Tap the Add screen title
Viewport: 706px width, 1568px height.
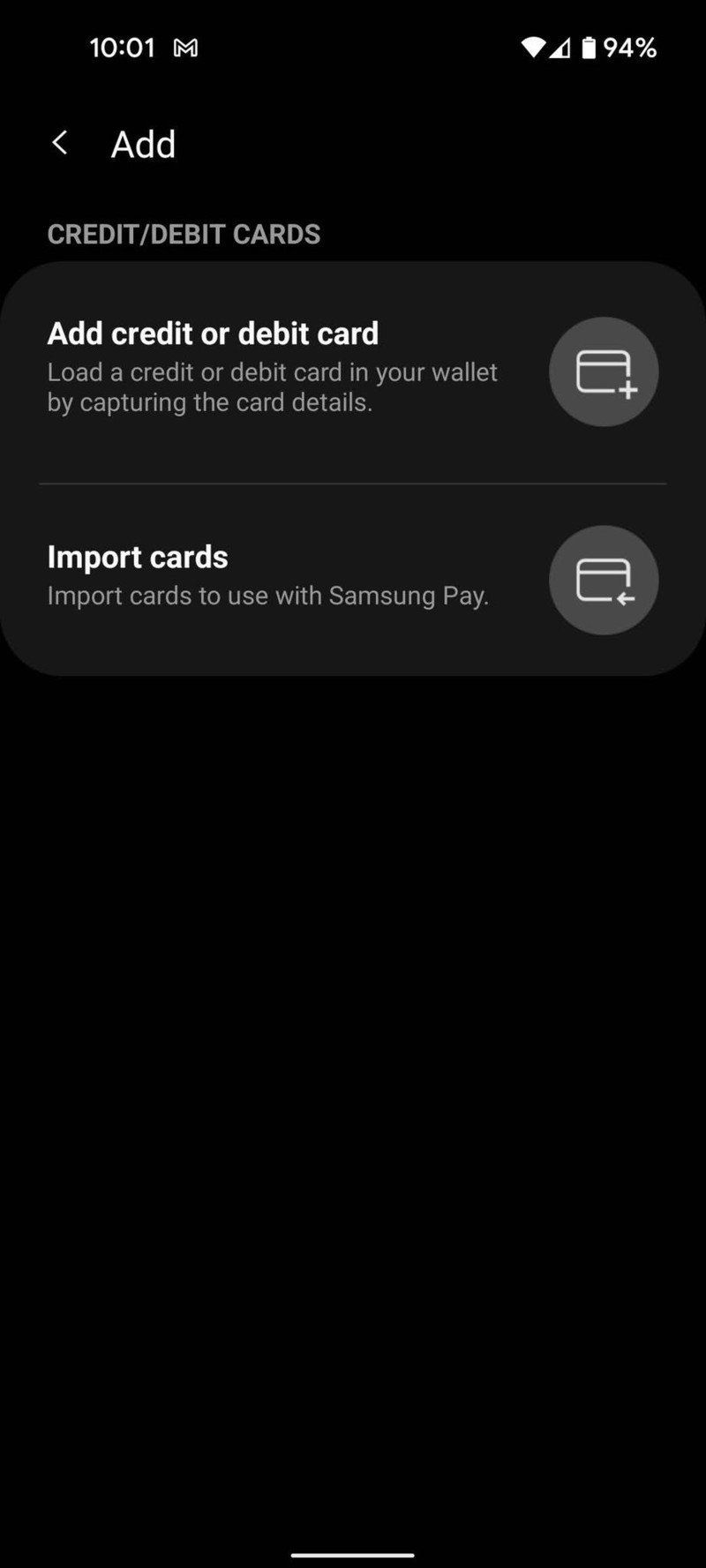pos(142,143)
